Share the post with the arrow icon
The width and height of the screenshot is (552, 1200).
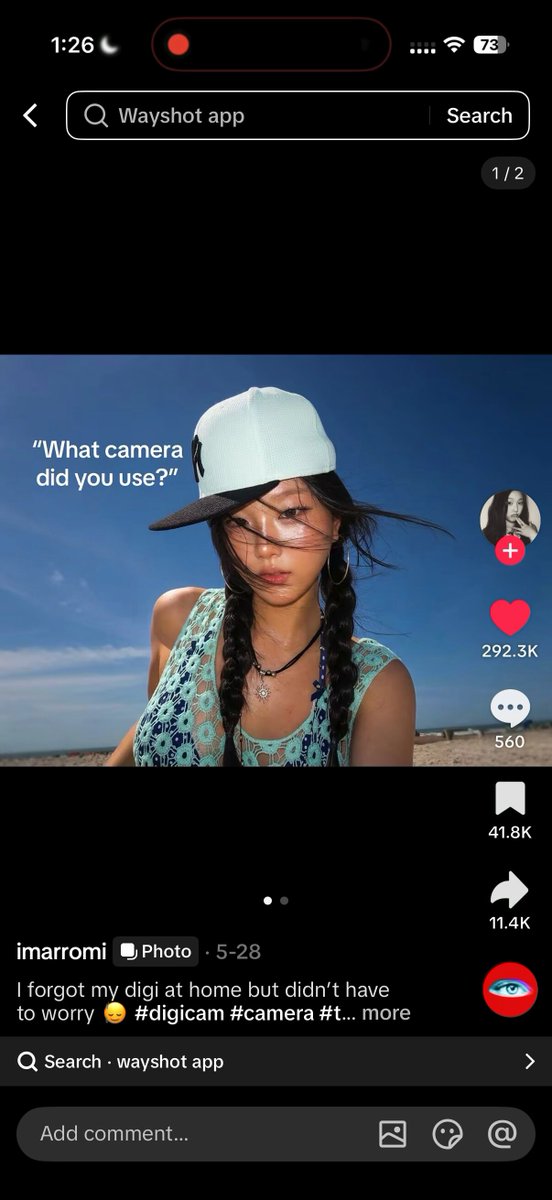point(510,889)
